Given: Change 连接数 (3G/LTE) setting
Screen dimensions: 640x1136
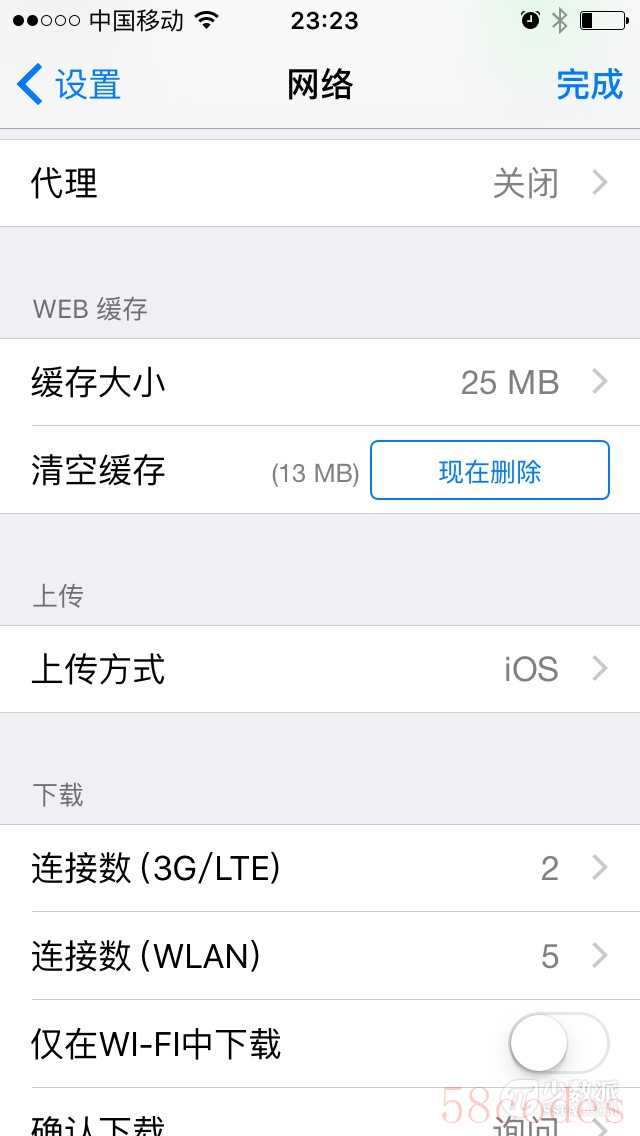Looking at the screenshot, I should coord(320,868).
